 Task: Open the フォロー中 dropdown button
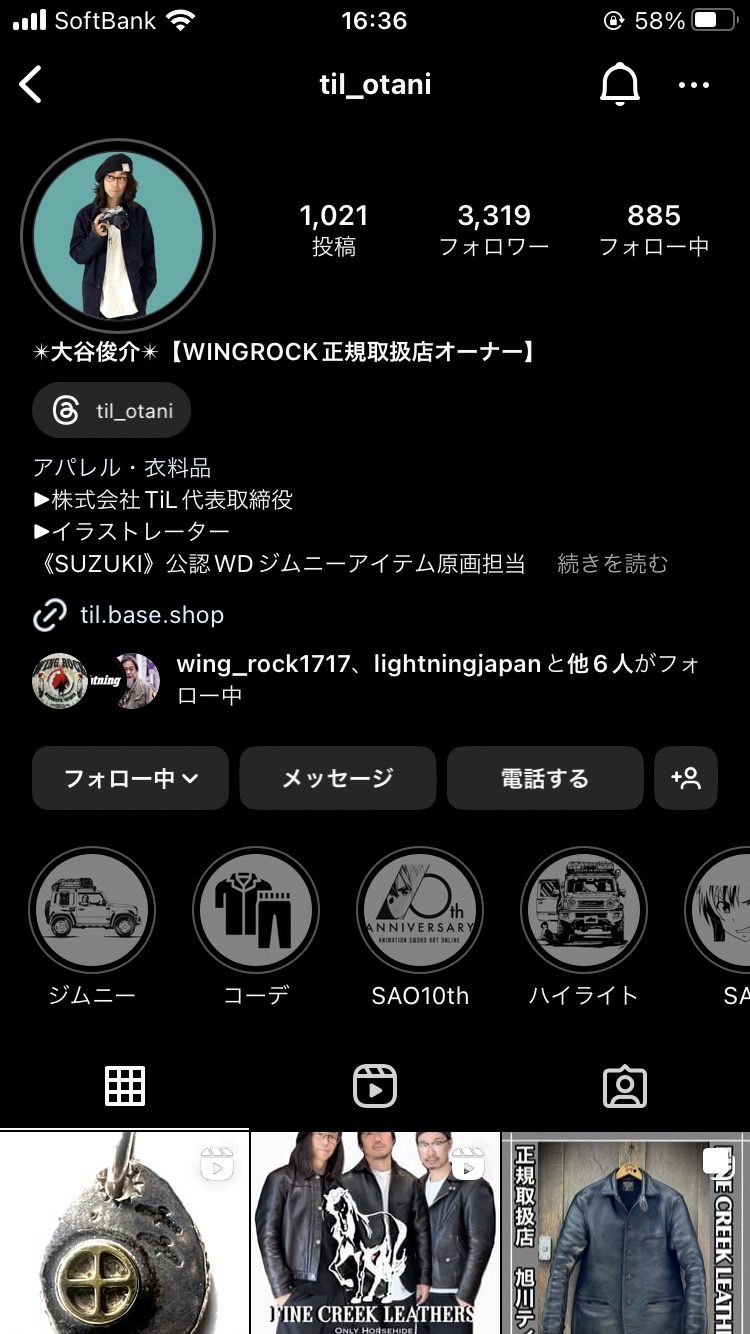130,778
